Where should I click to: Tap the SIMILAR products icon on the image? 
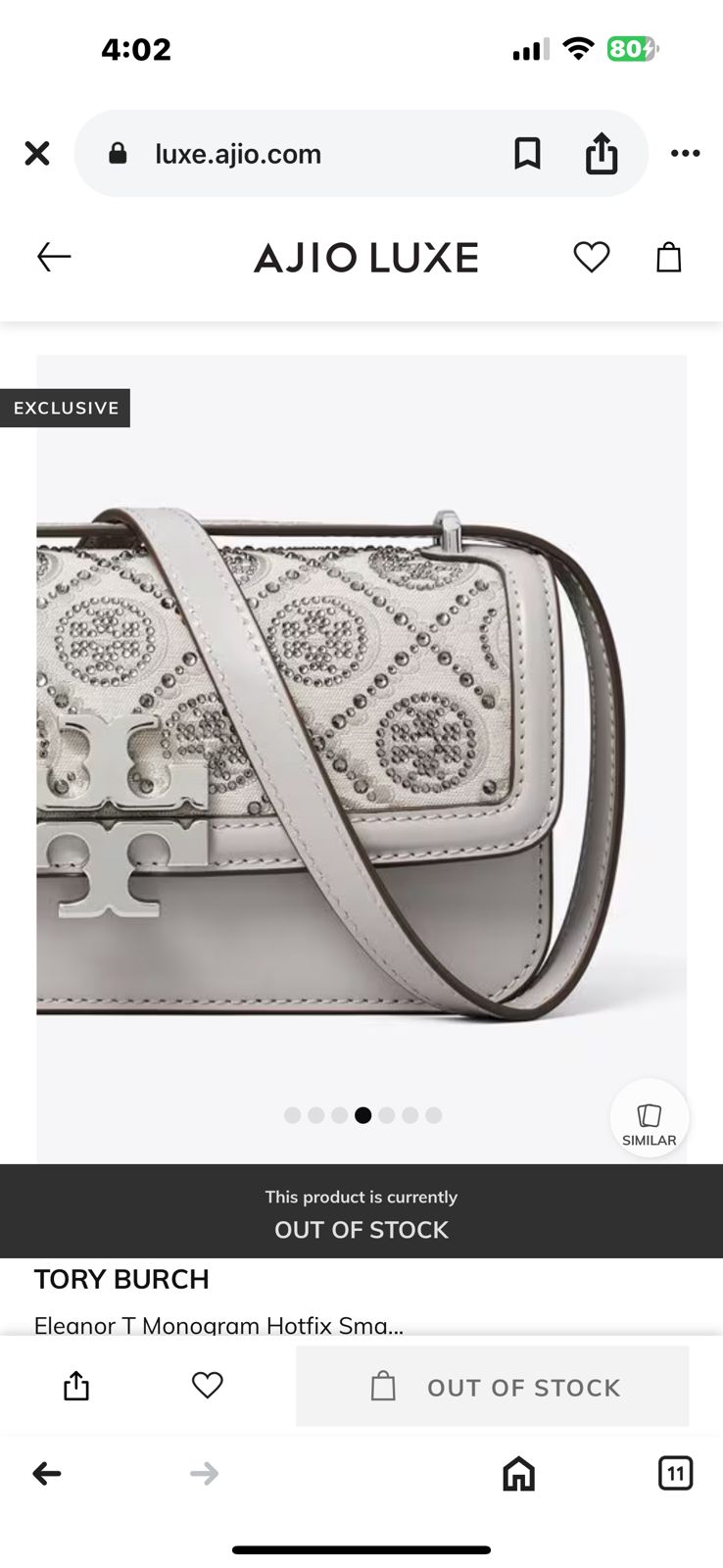click(649, 1118)
